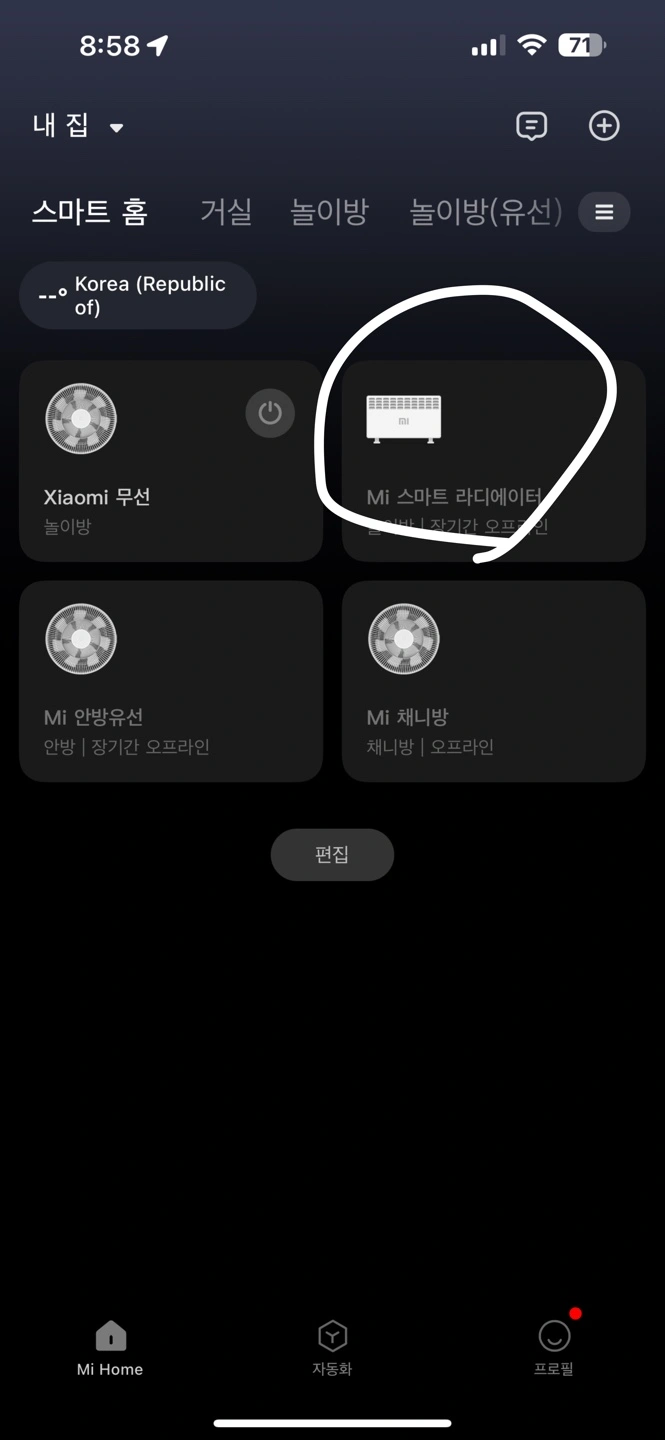Open the 내 집 home selector dropdown

pos(78,127)
